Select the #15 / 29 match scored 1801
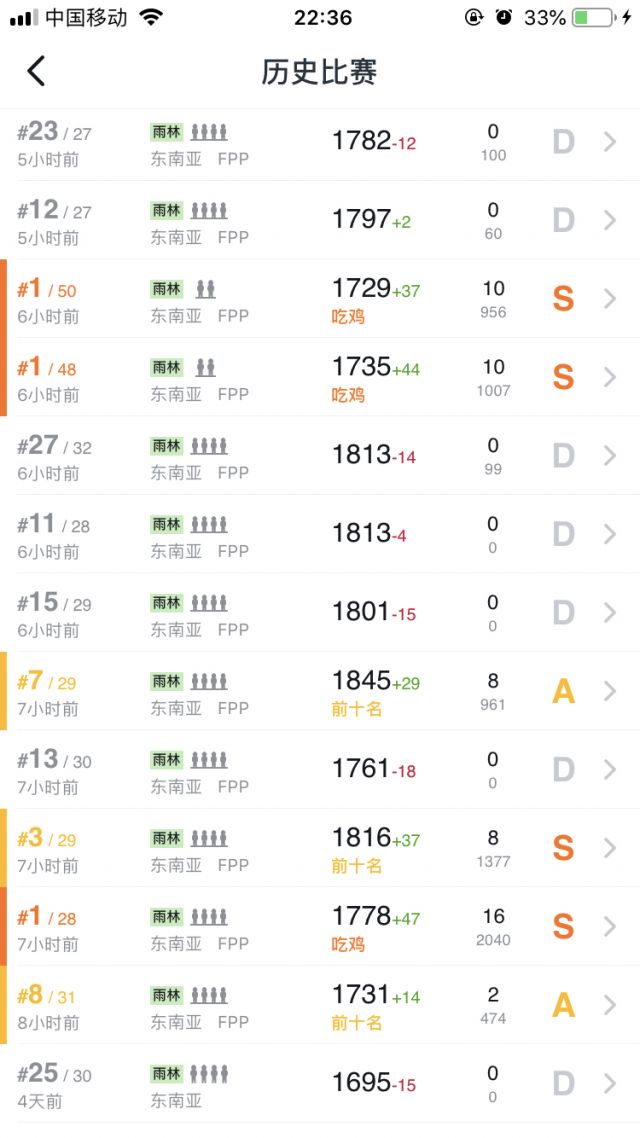 pyautogui.click(x=320, y=612)
